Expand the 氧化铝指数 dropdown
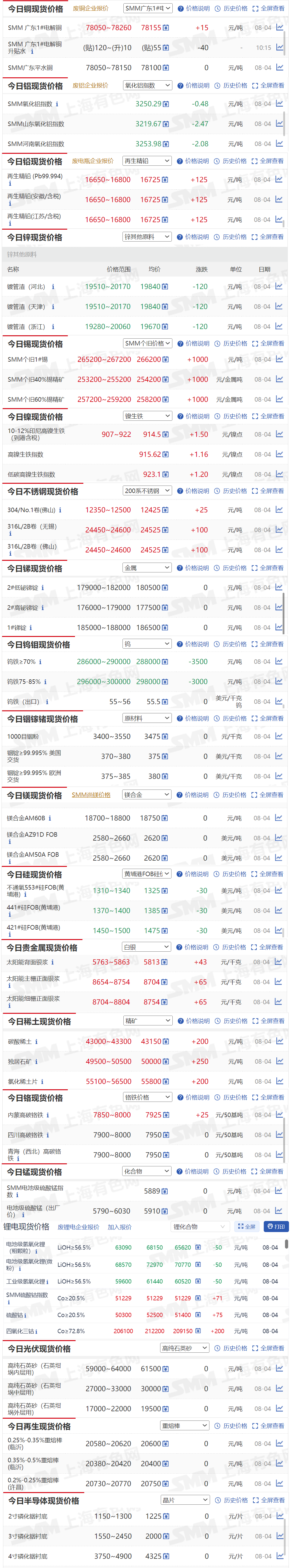The width and height of the screenshot is (291, 1568). 147,86
